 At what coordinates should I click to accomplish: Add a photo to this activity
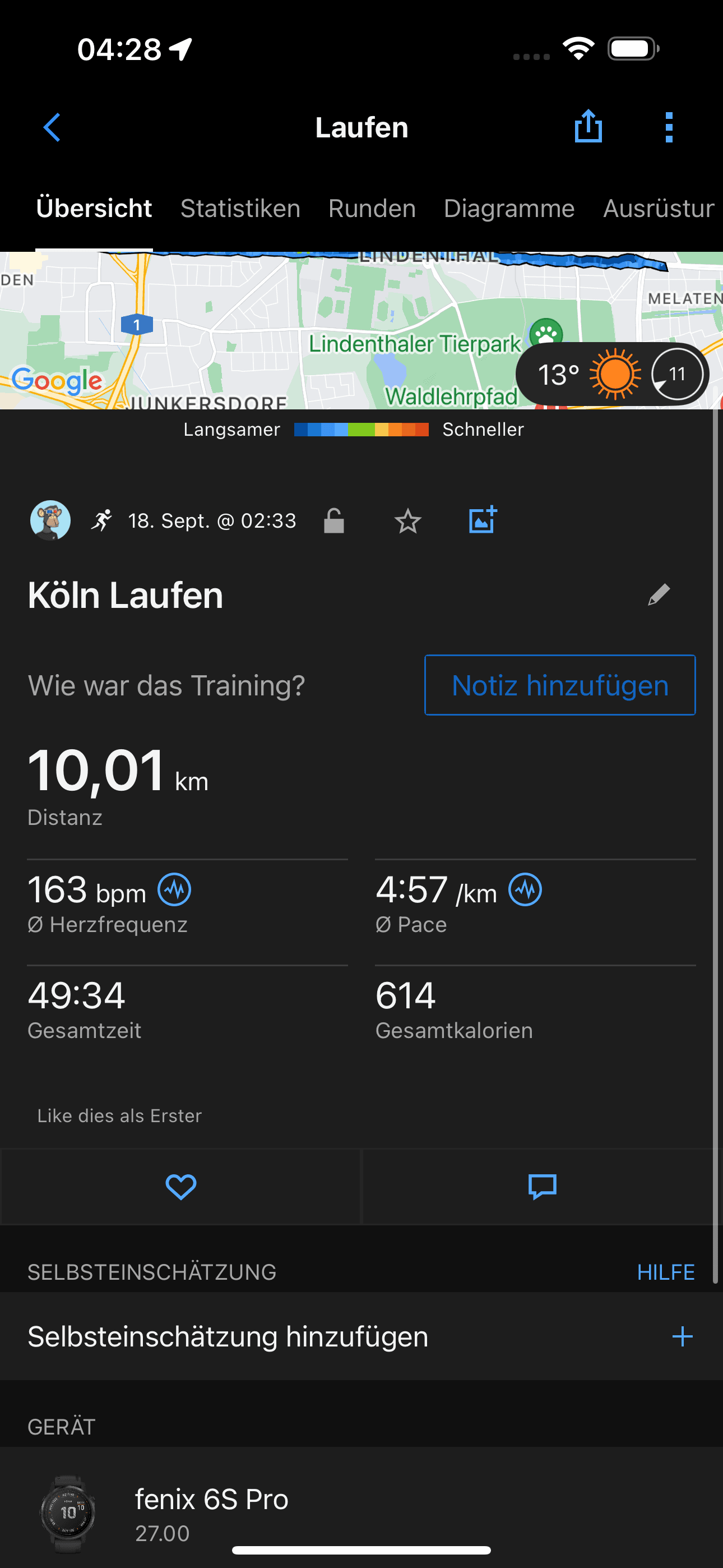(483, 520)
